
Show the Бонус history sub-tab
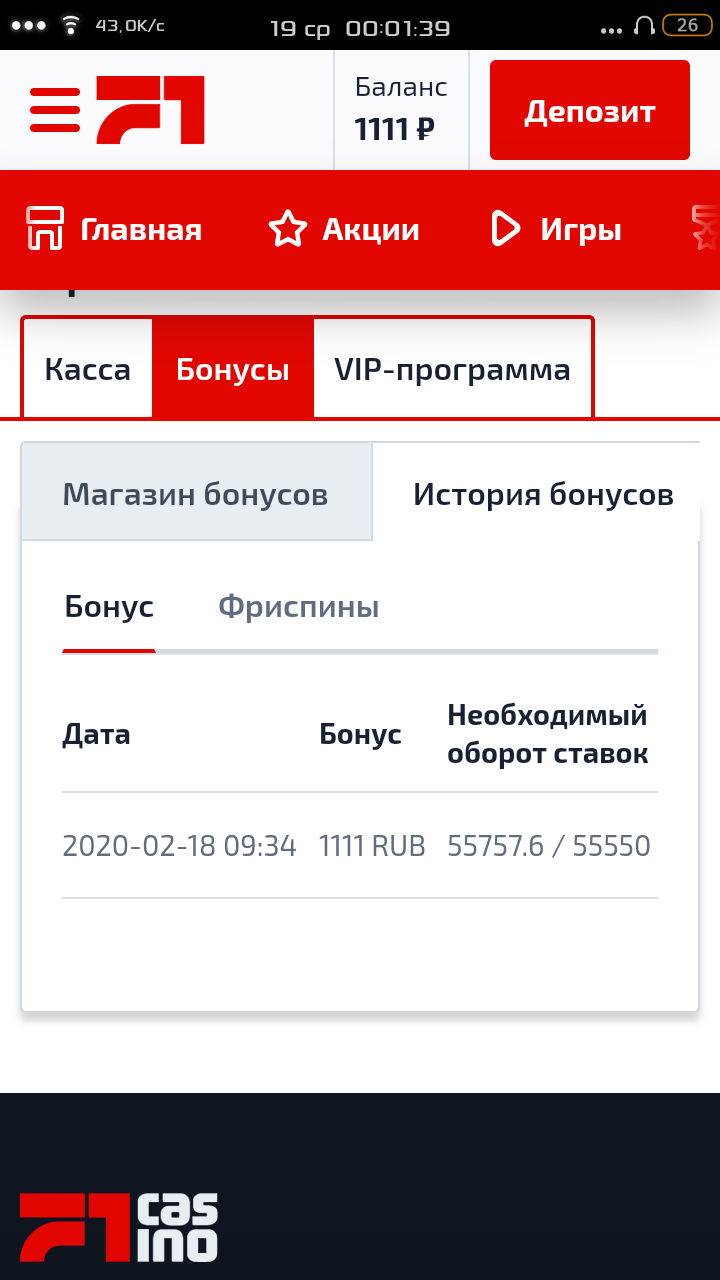[x=109, y=607]
